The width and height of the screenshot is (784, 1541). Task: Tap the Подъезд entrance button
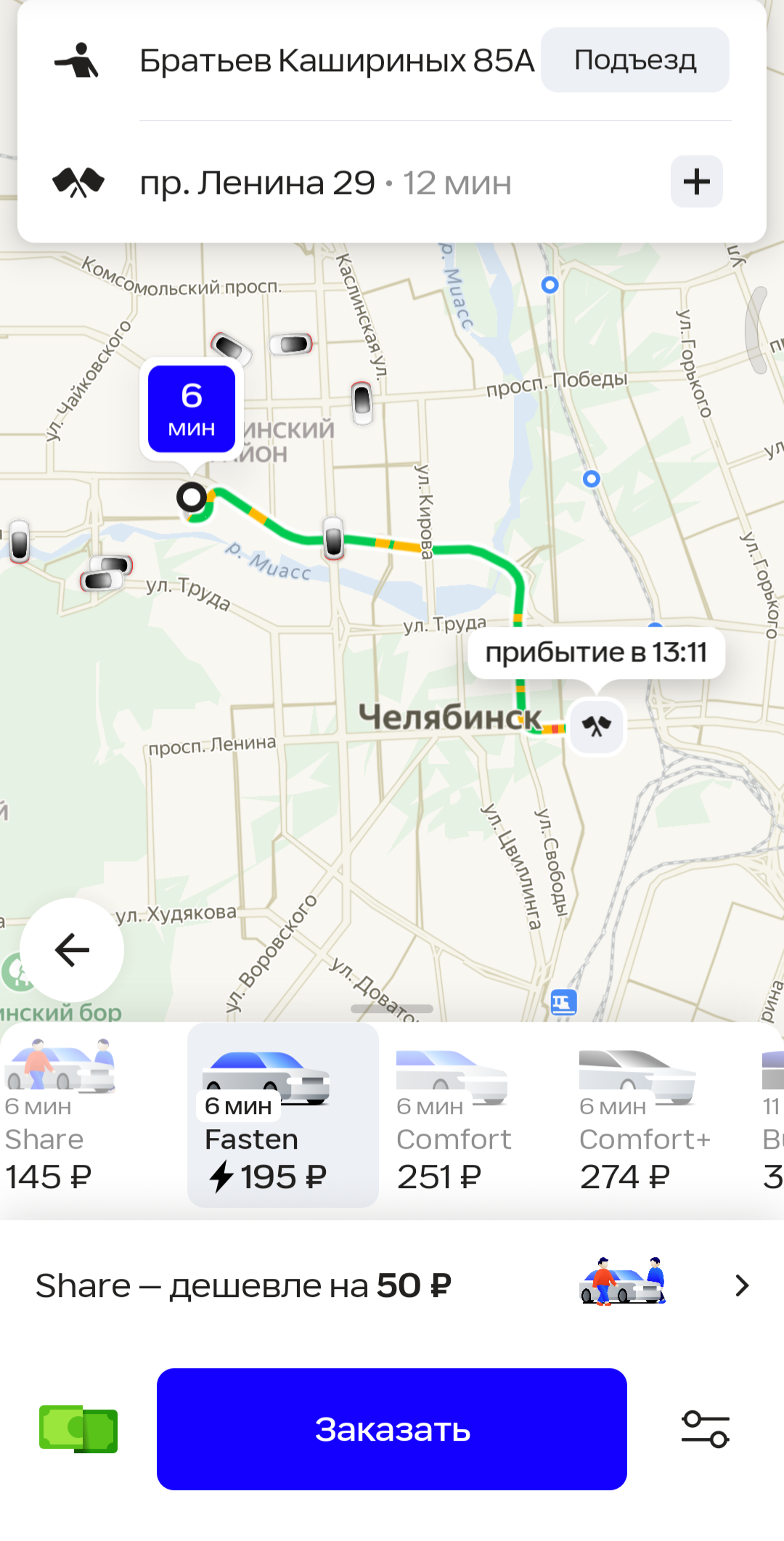635,60
